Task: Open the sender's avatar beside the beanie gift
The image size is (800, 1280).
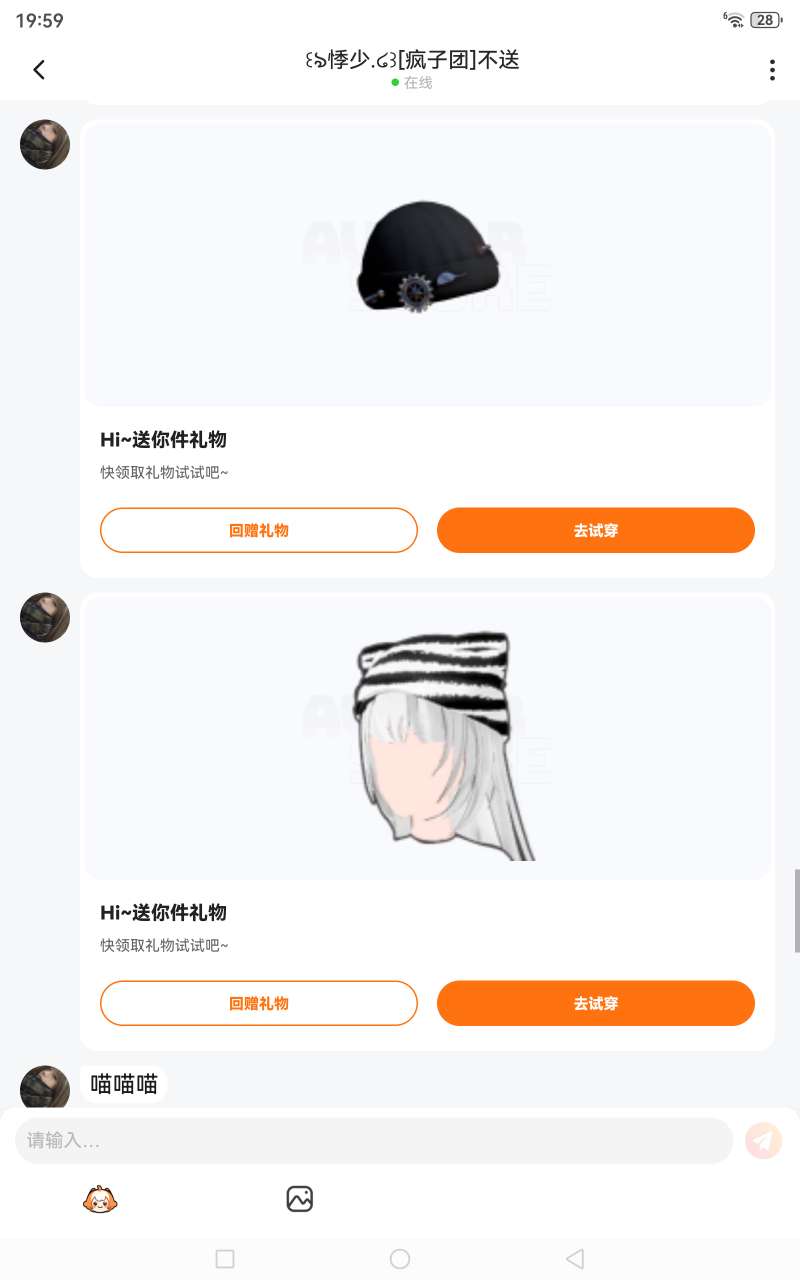Action: pos(45,145)
